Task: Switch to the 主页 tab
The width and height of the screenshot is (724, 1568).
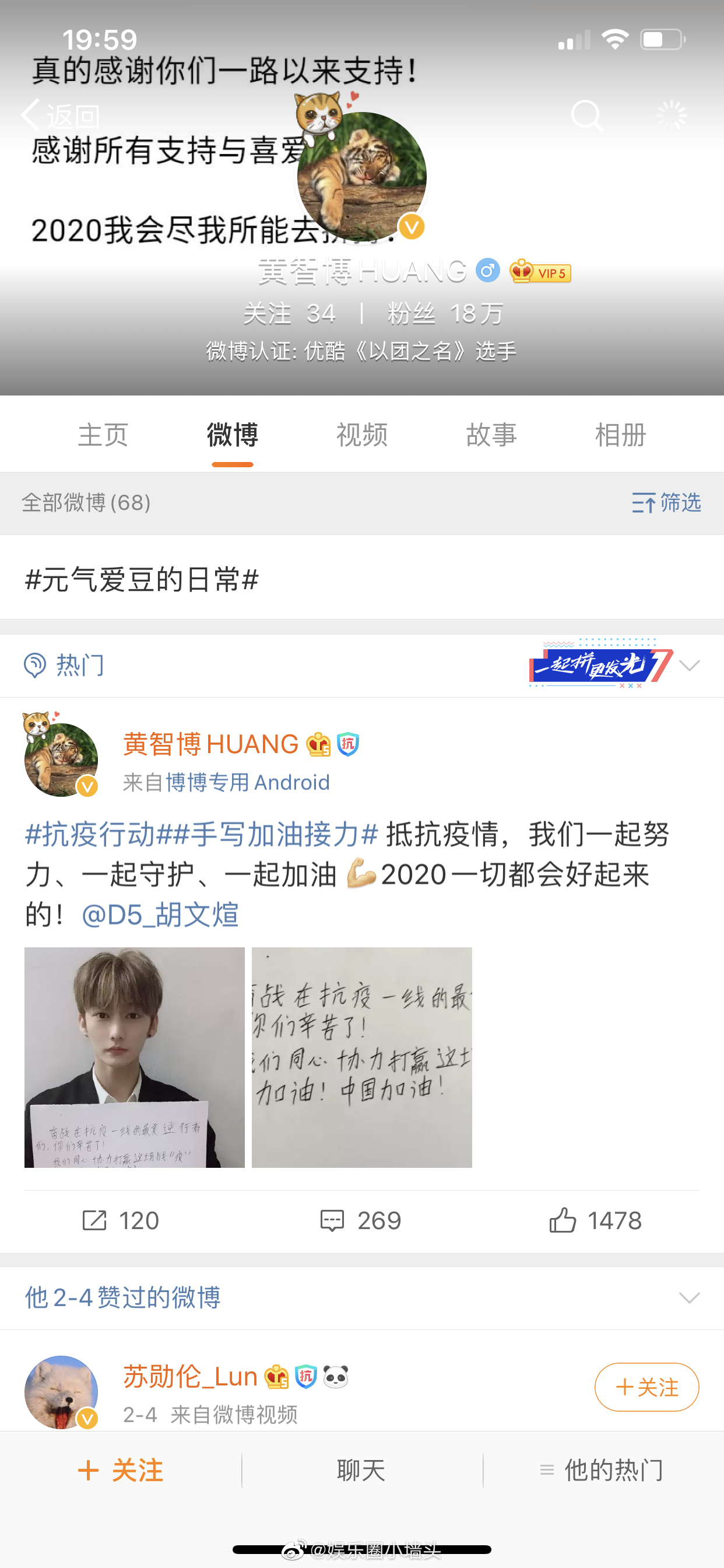Action: (x=103, y=435)
